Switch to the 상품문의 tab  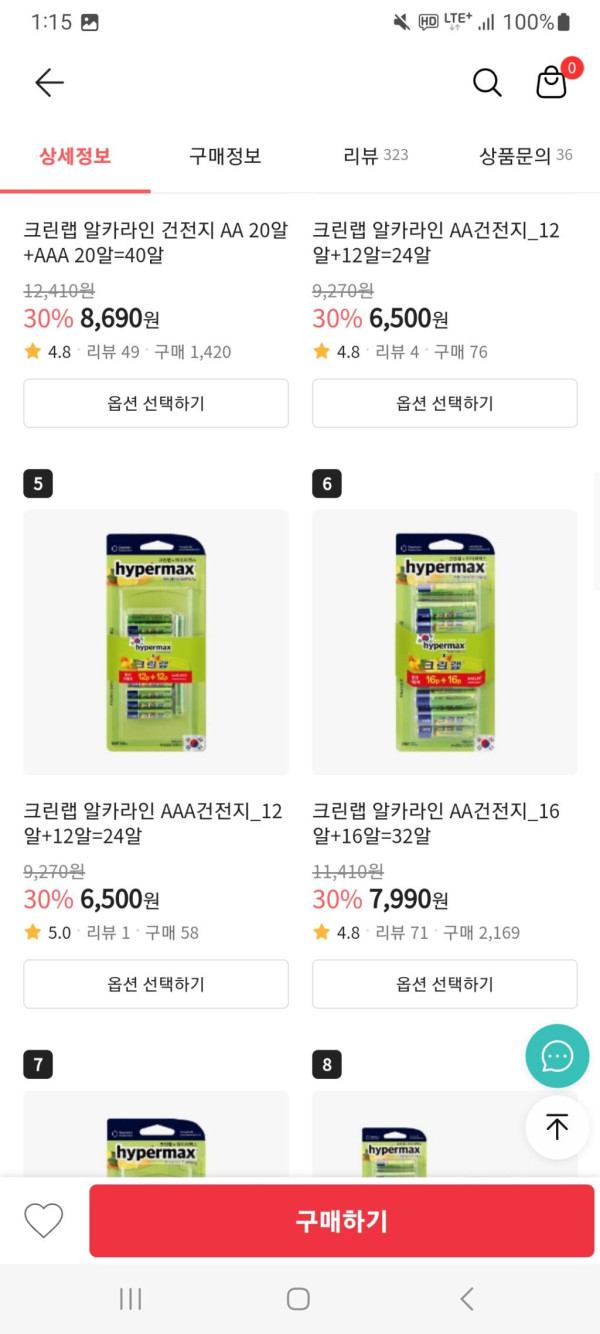pyautogui.click(x=525, y=156)
